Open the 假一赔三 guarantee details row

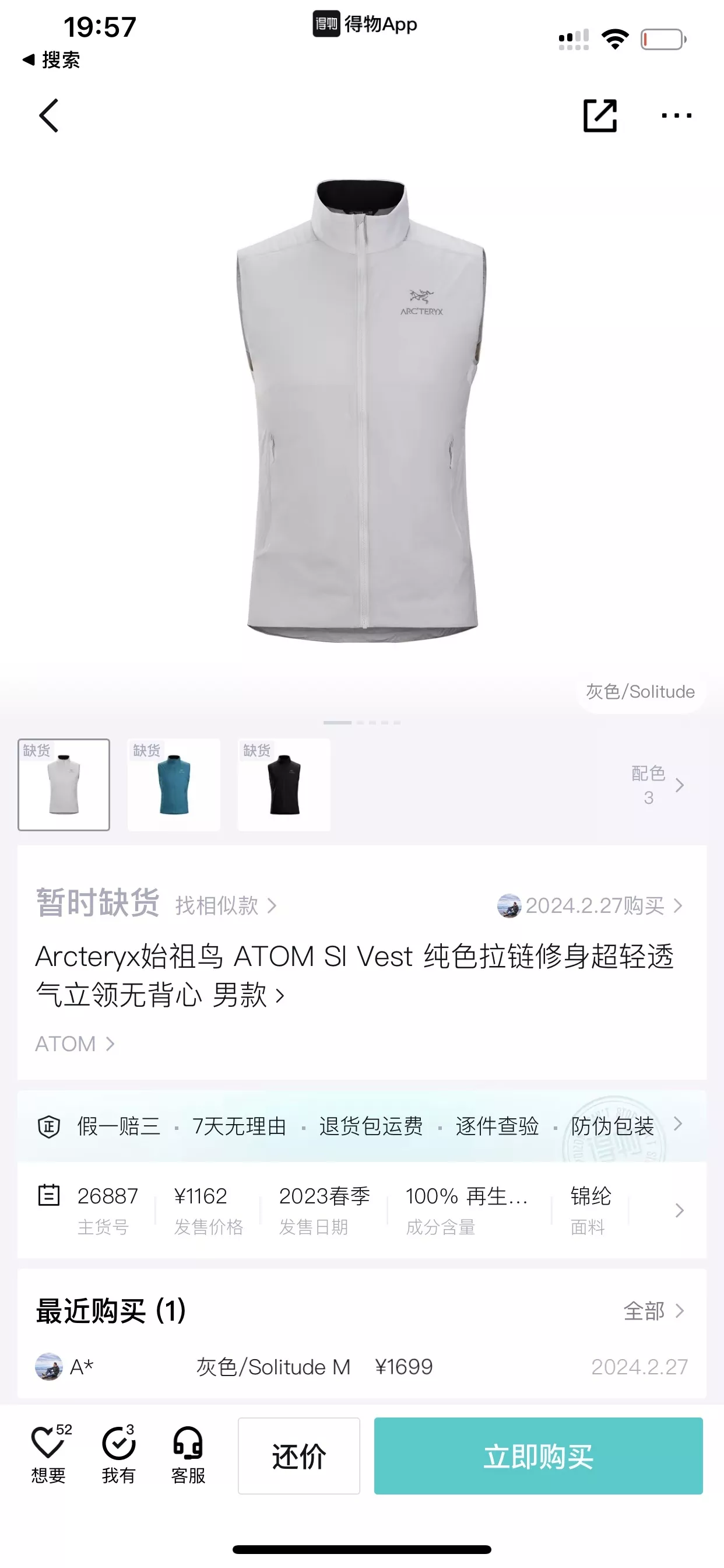point(362,1126)
